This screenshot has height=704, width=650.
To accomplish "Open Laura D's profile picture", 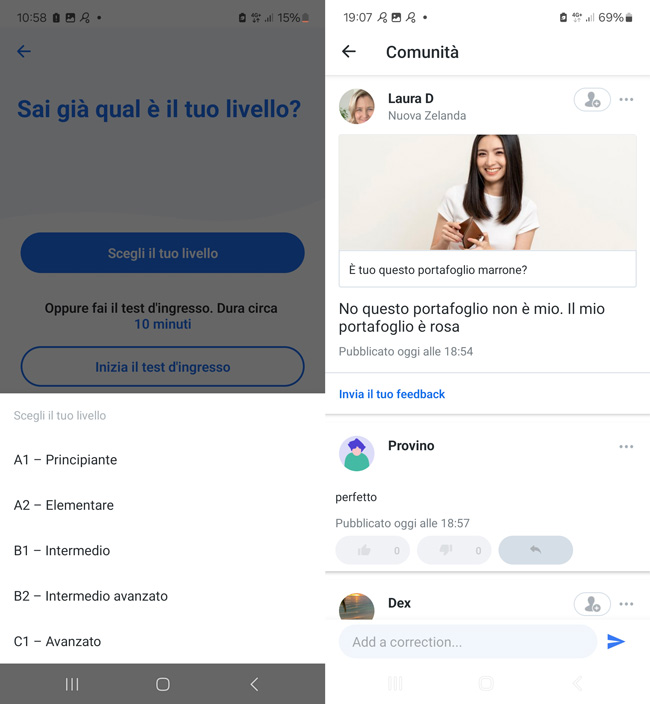I will [x=357, y=106].
